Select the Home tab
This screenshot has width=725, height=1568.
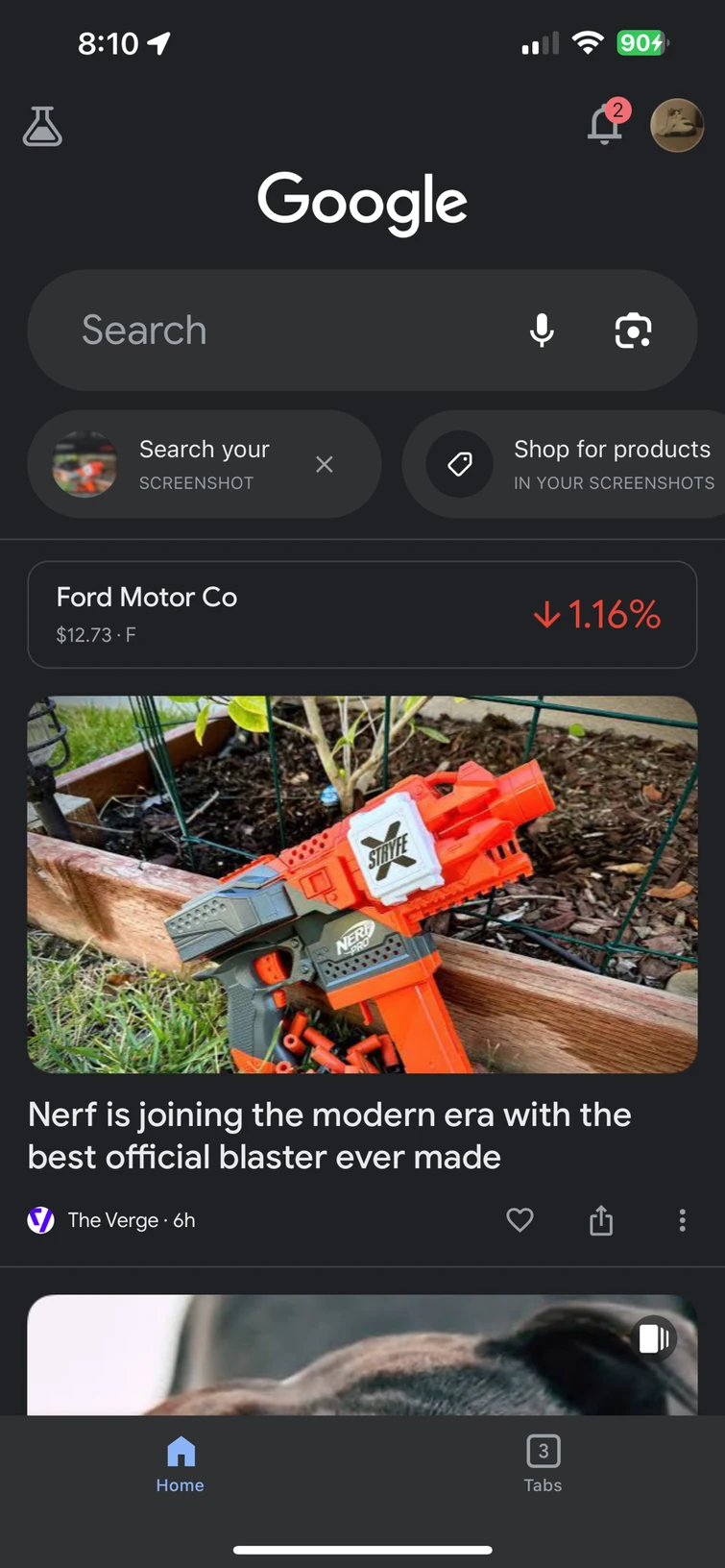180,1462
